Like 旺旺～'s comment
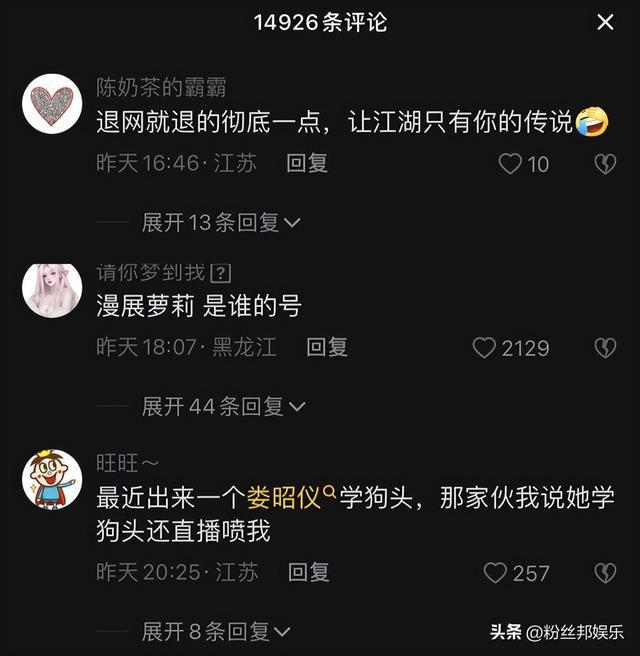640x656 pixels. [x=496, y=573]
